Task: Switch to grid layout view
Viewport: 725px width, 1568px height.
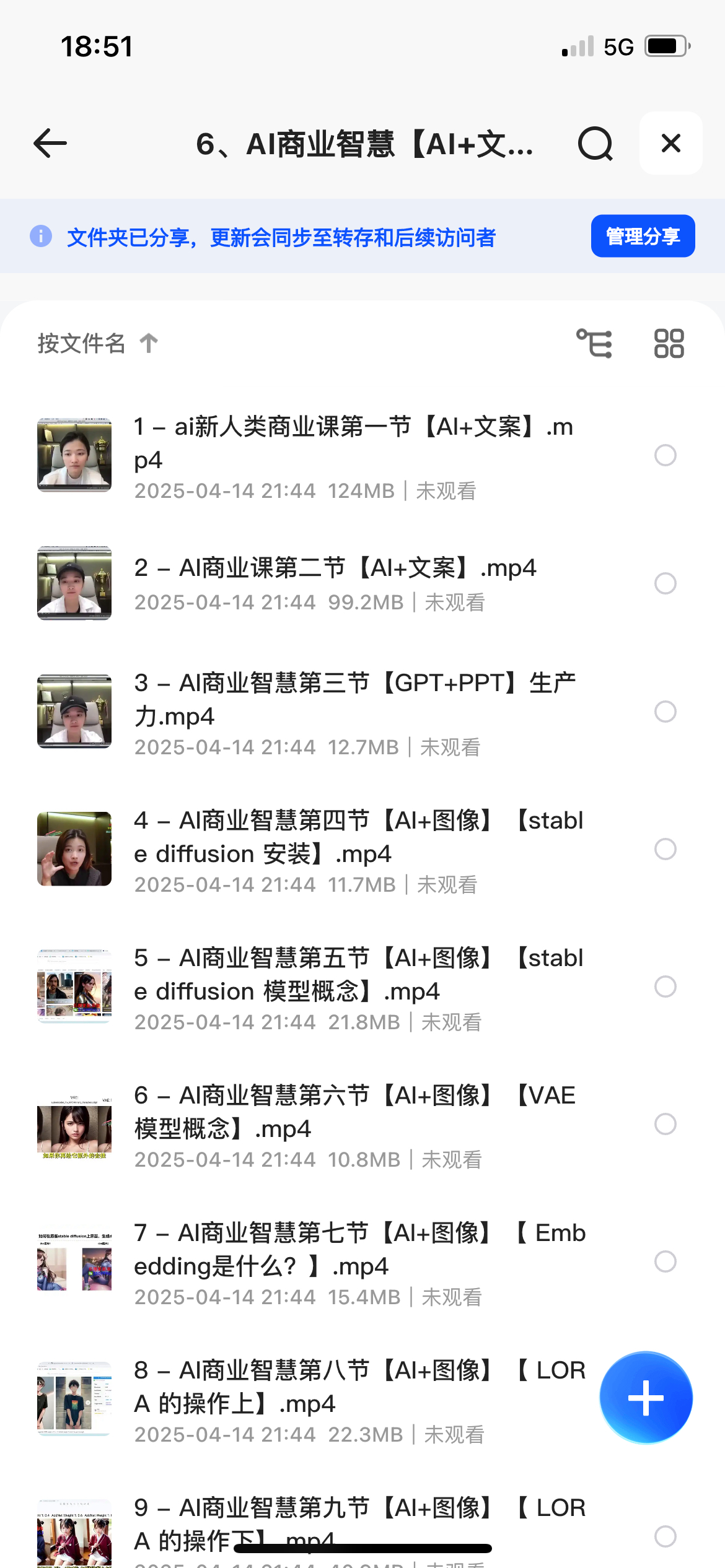Action: tap(669, 343)
